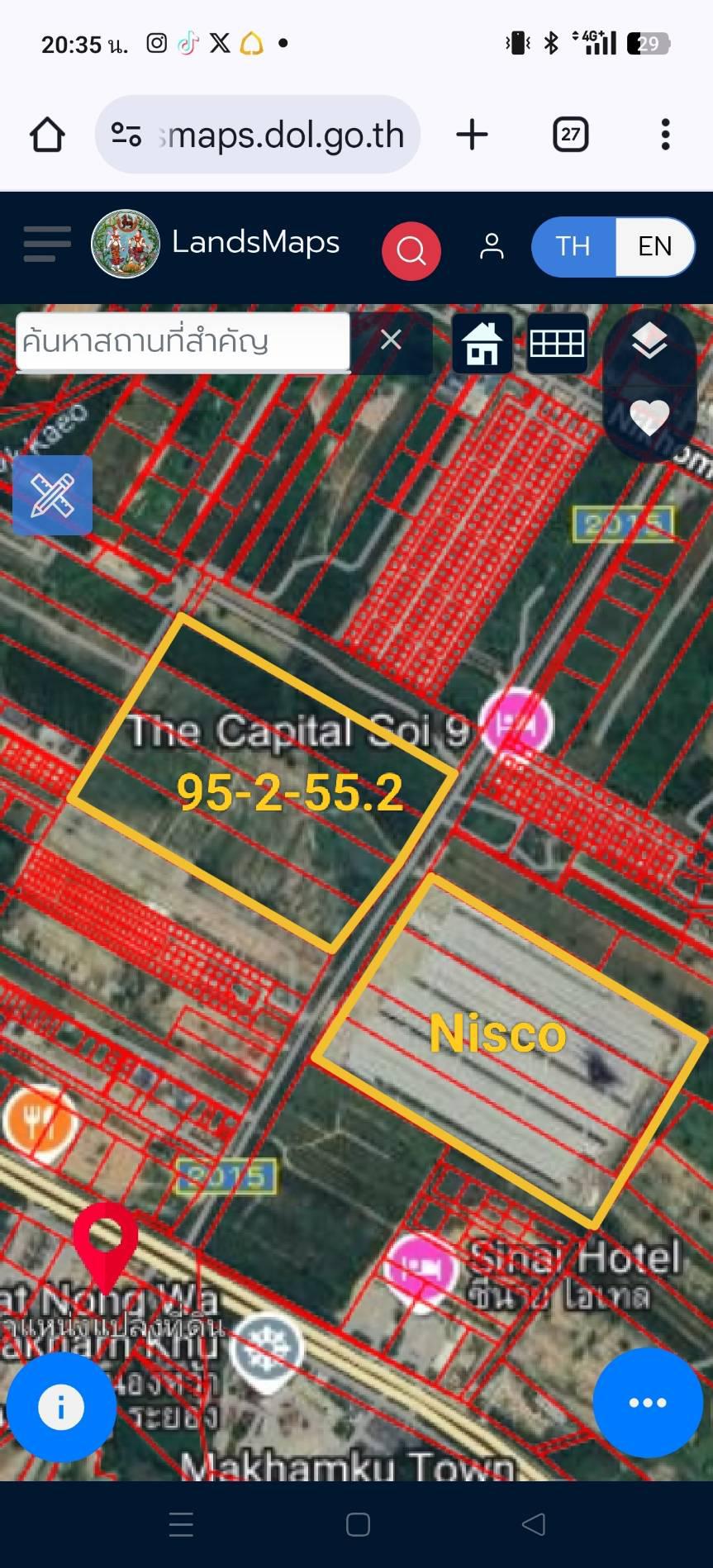The image size is (713, 1568).
Task: Tap the place search field
Action: [x=183, y=341]
